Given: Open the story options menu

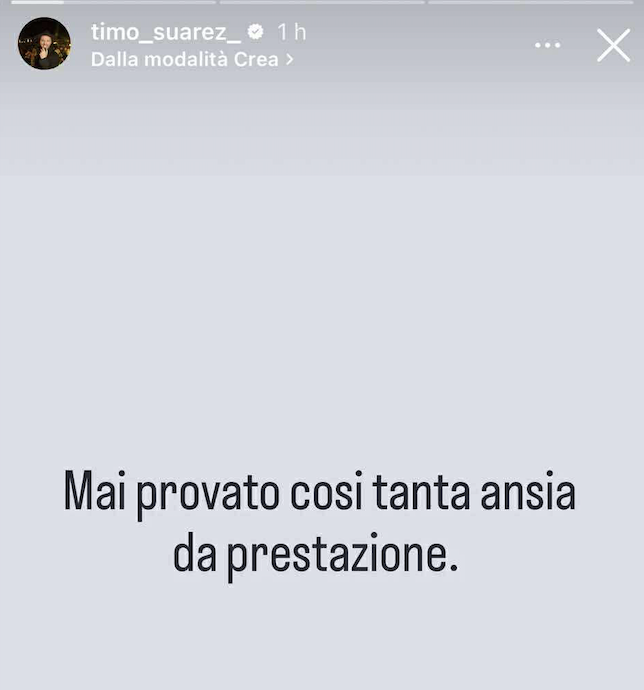Looking at the screenshot, I should (x=547, y=45).
